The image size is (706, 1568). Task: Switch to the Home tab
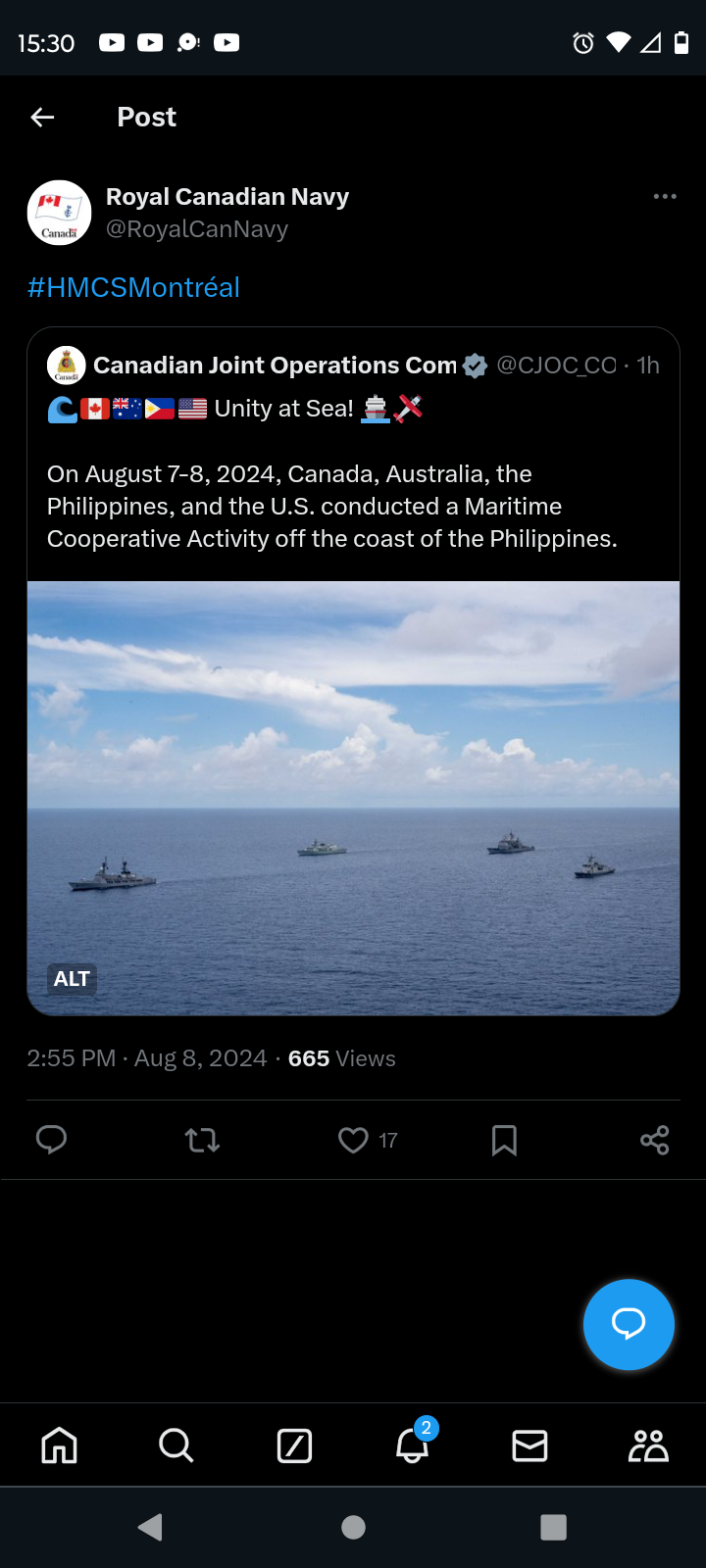pos(59,1445)
